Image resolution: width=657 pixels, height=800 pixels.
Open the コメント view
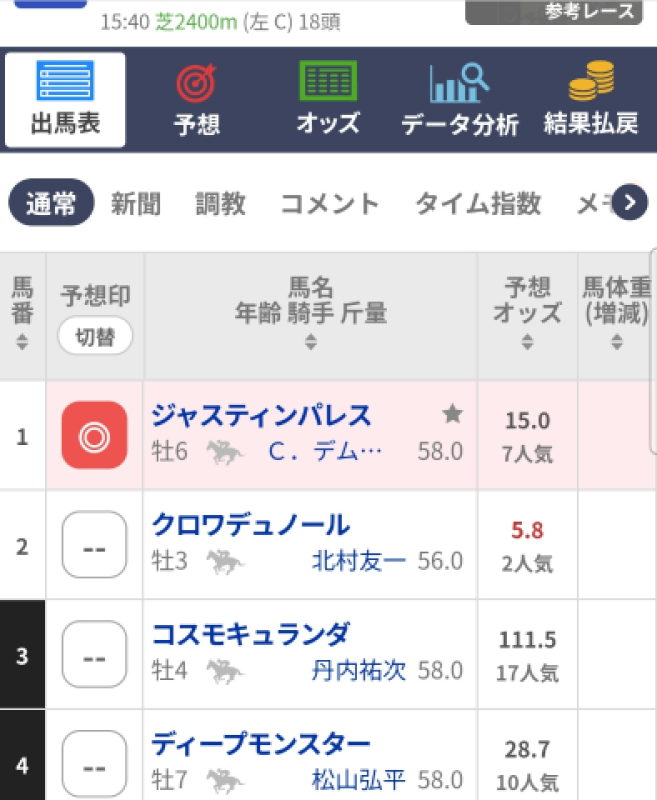pyautogui.click(x=330, y=204)
